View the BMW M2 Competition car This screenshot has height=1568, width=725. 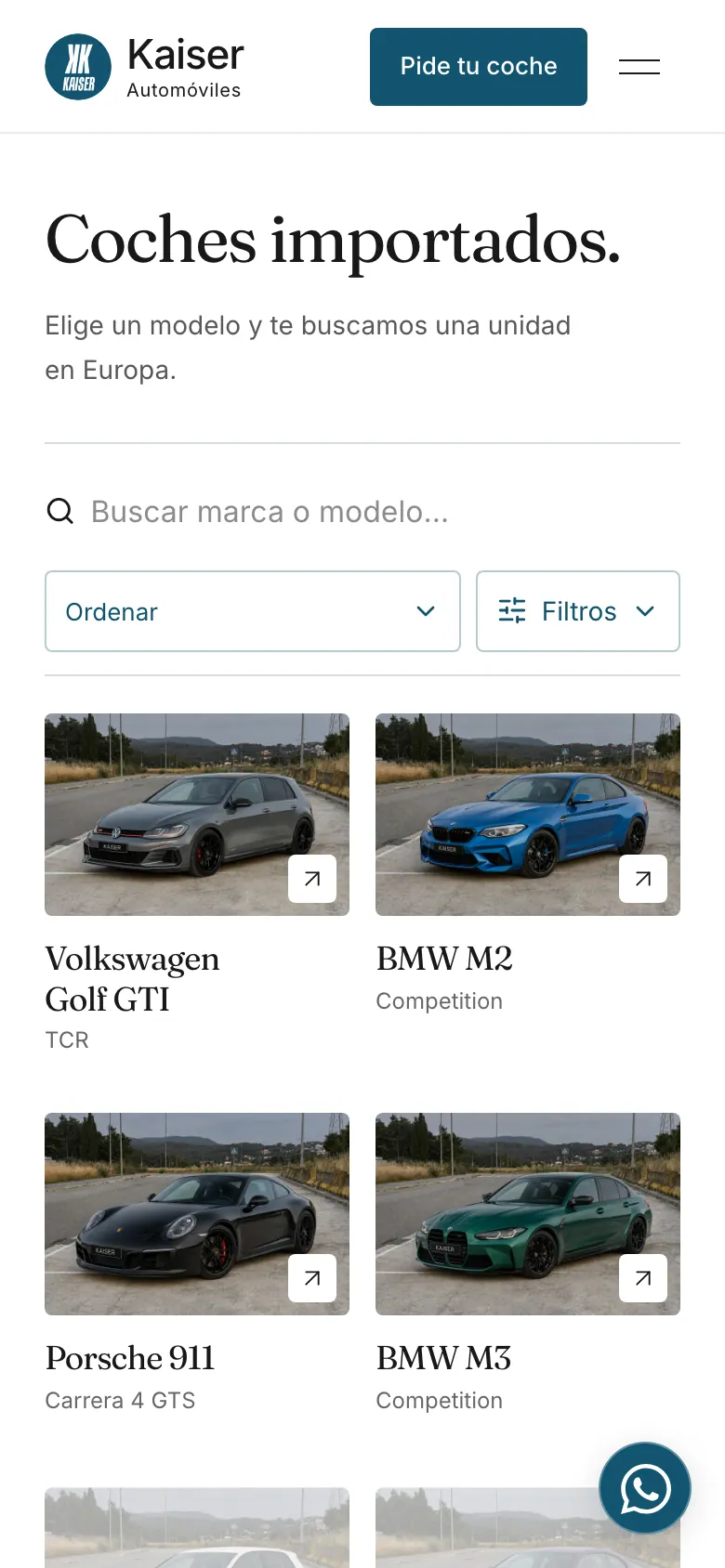click(x=528, y=864)
